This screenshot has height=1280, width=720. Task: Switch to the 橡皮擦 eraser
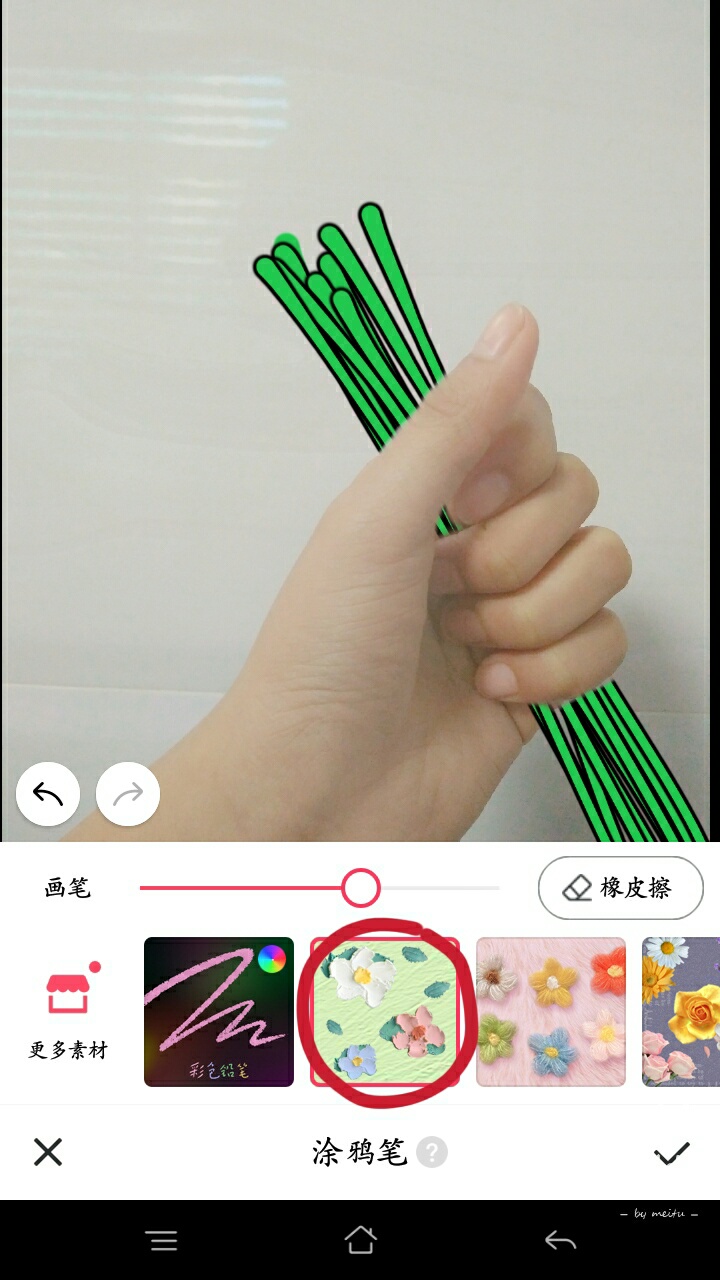click(620, 887)
